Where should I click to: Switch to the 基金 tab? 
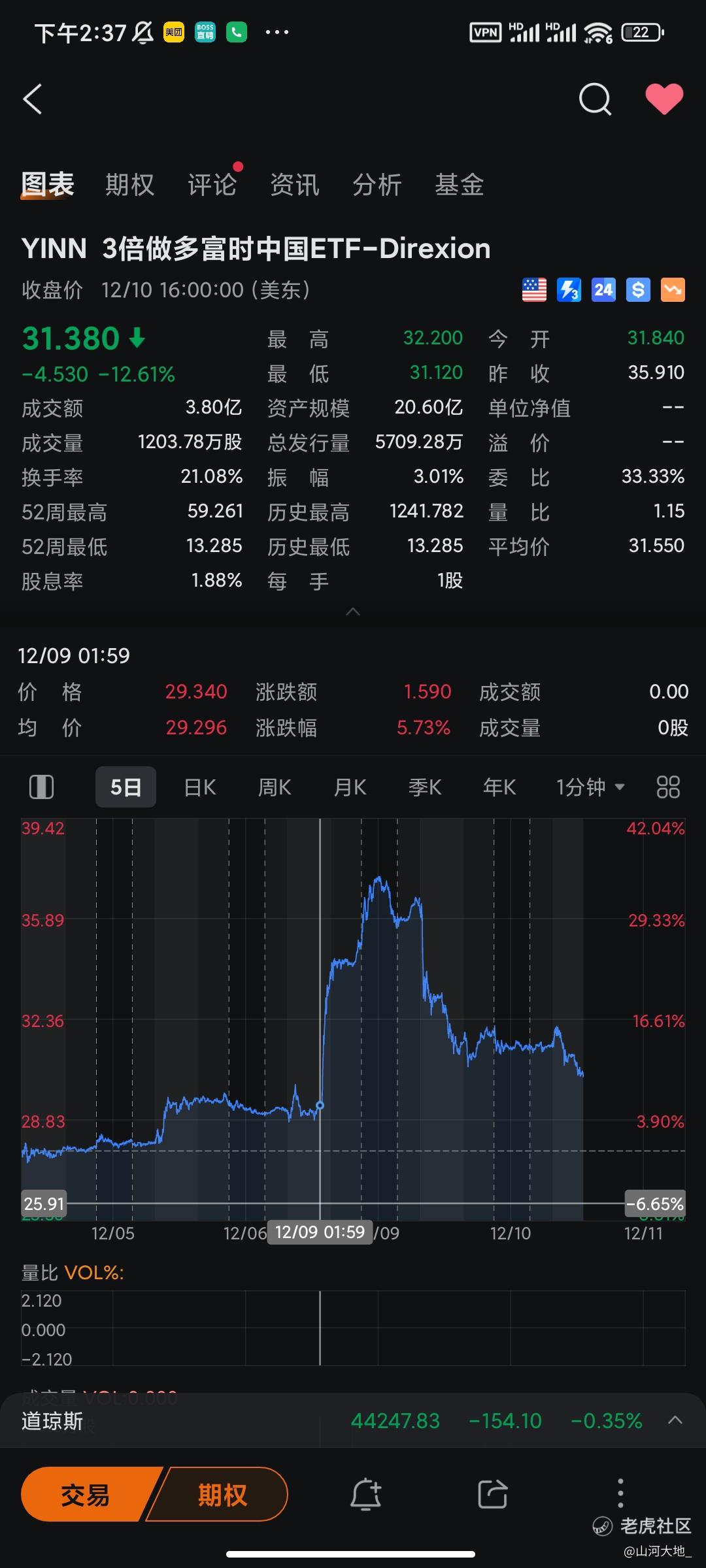460,185
